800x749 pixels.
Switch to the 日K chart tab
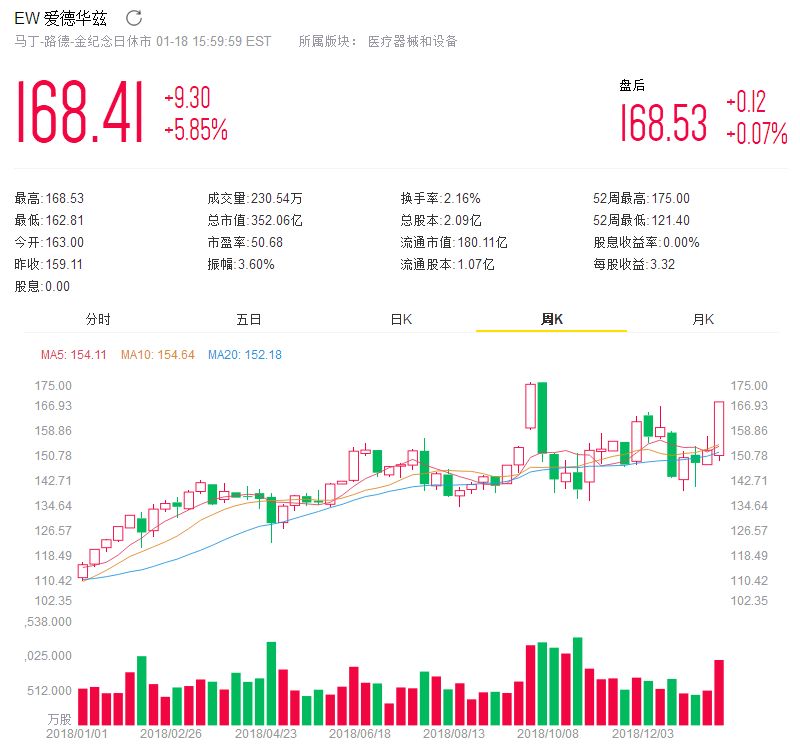click(401, 319)
